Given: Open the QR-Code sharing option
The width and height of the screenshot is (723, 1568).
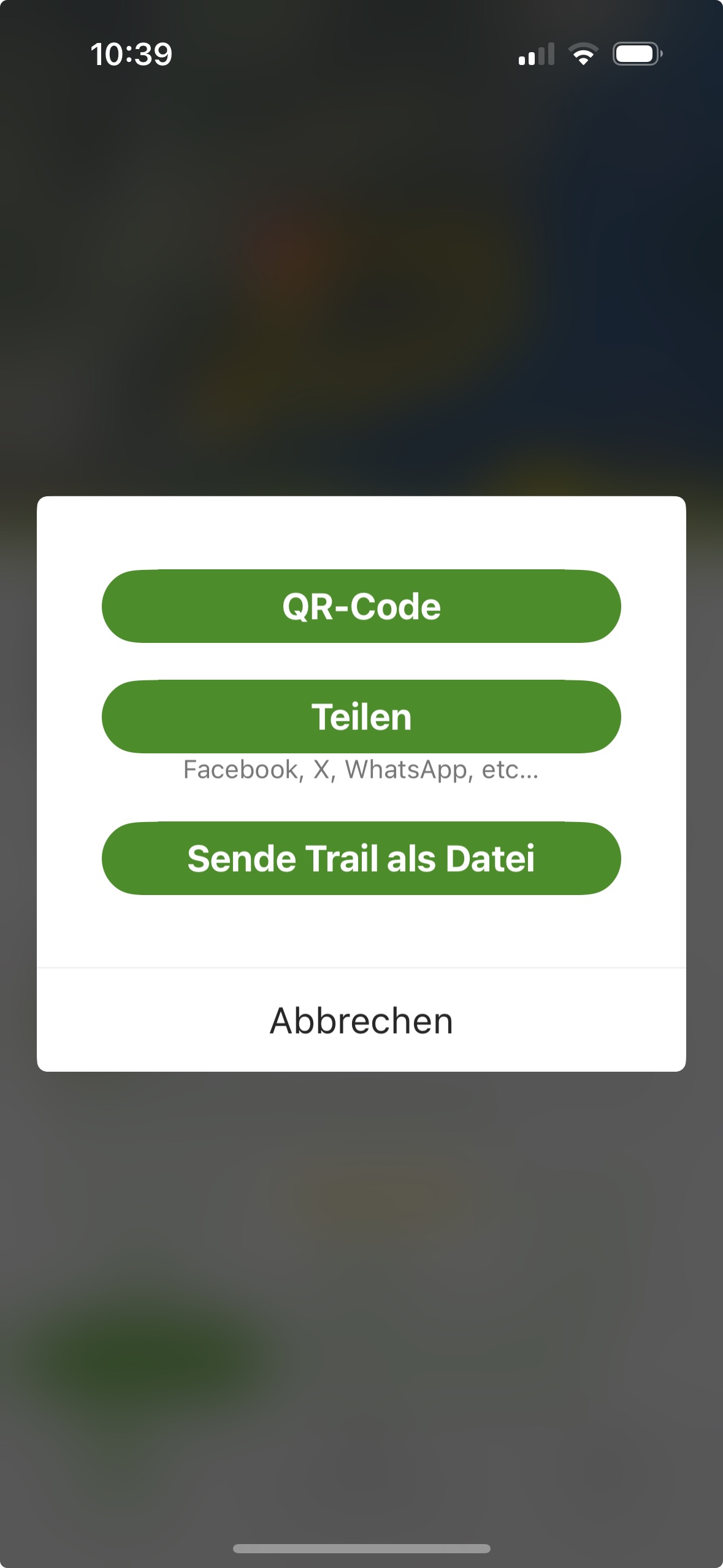Looking at the screenshot, I should pos(361,606).
